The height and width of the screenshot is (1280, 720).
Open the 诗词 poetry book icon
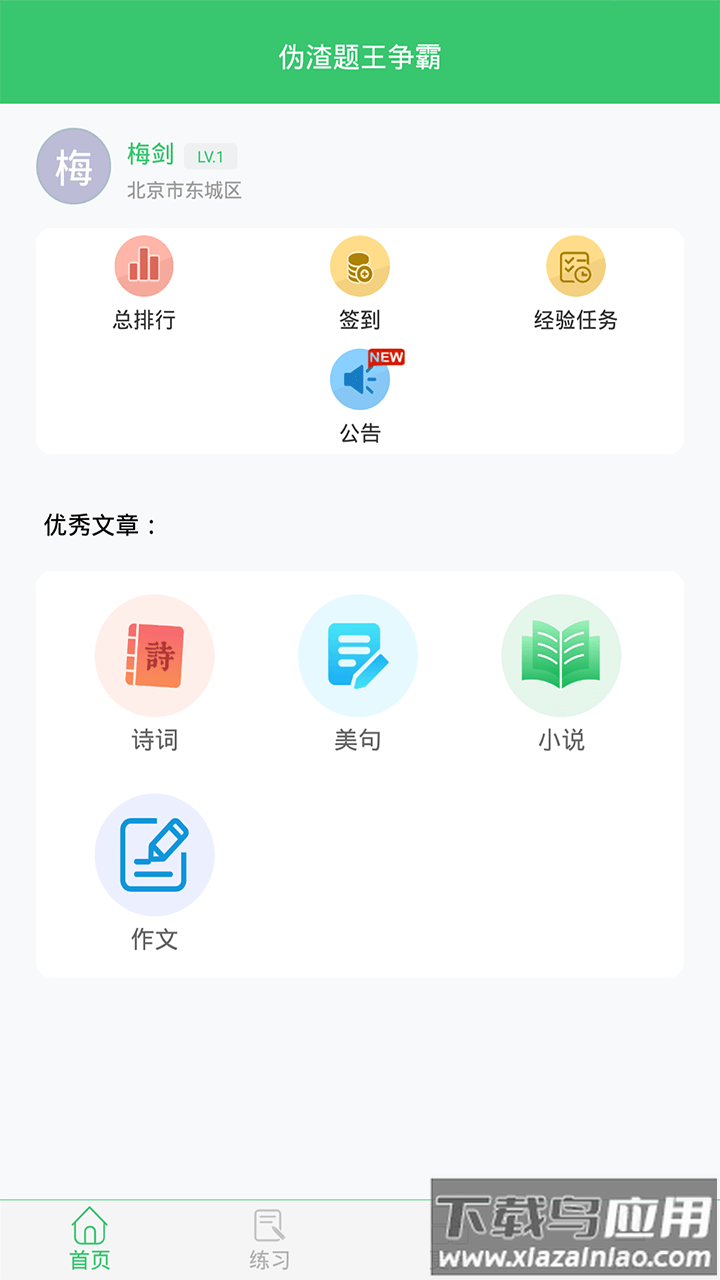pyautogui.click(x=154, y=655)
